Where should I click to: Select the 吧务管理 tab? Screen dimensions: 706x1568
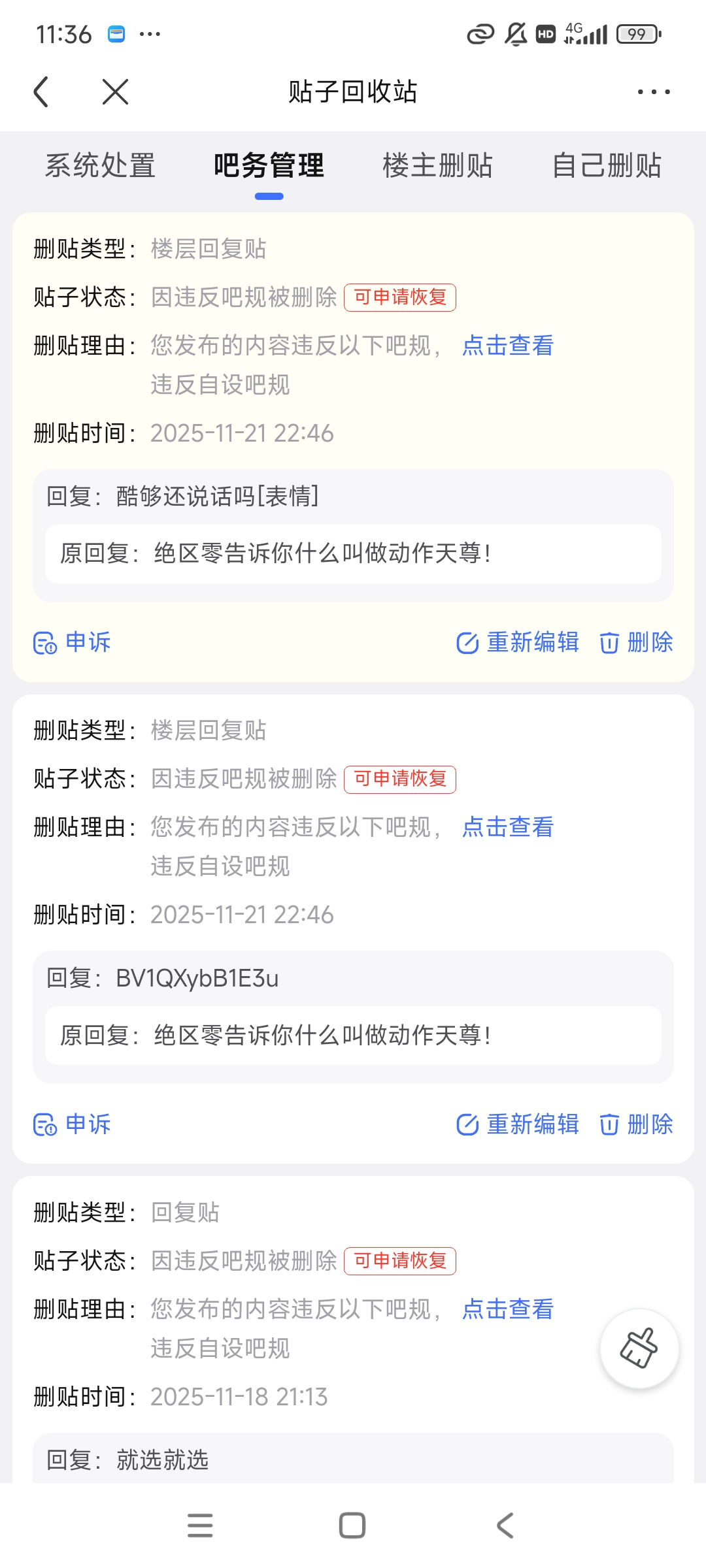coord(269,165)
